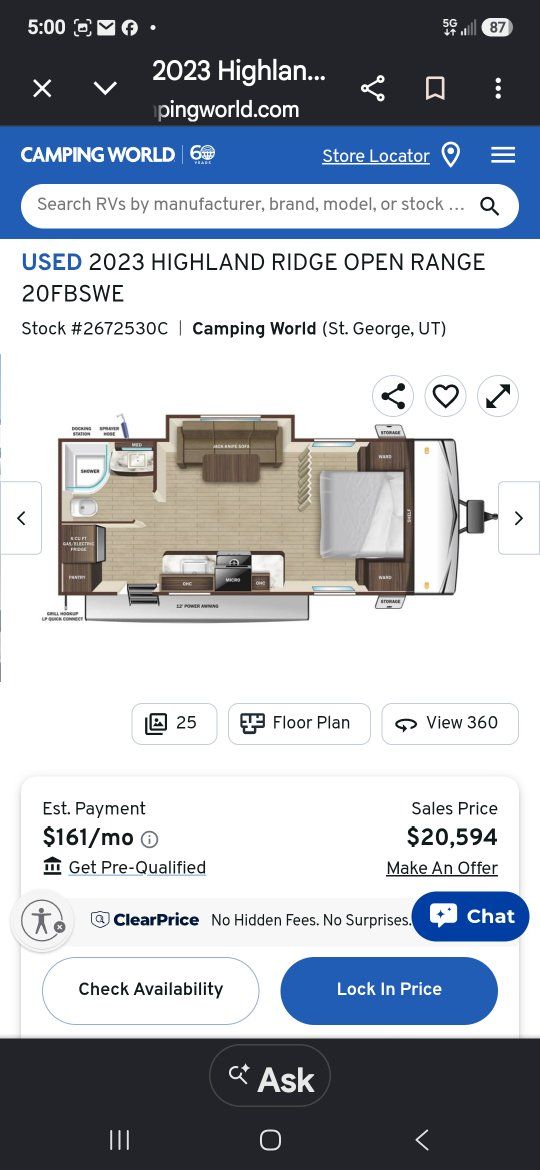
Task: Open the browser overflow menu
Action: click(498, 89)
